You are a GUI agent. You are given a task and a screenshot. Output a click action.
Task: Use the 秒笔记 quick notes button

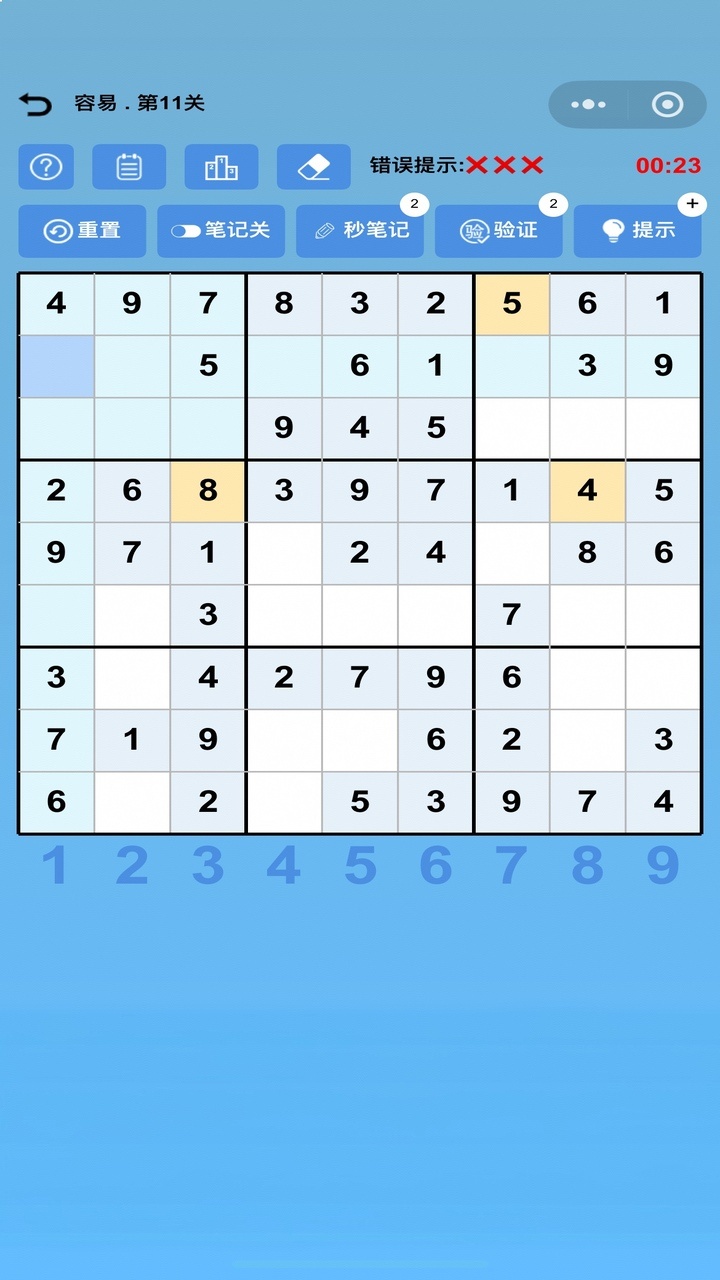pyautogui.click(x=360, y=231)
